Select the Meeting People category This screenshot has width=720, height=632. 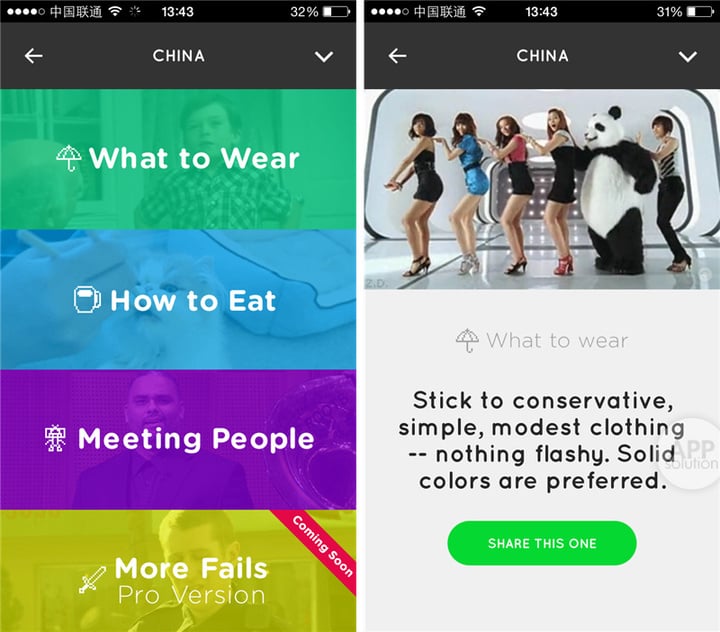[x=178, y=439]
